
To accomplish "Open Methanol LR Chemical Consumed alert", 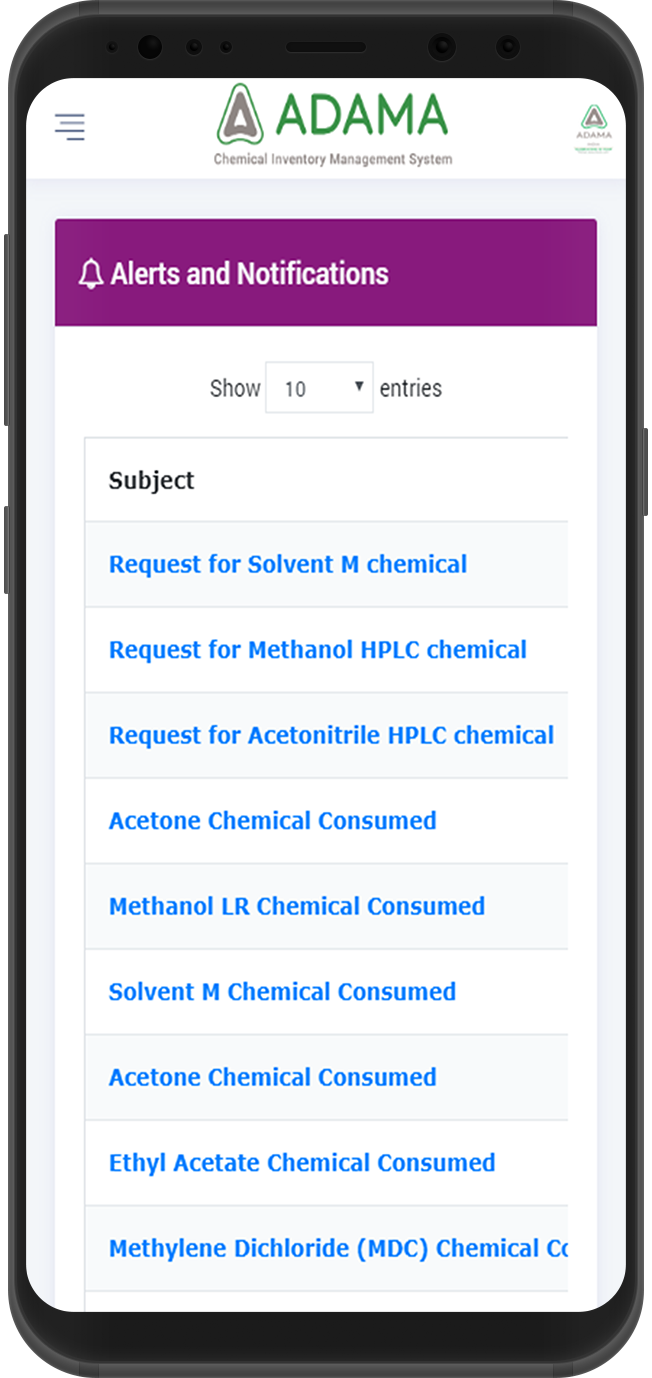I will [x=297, y=906].
